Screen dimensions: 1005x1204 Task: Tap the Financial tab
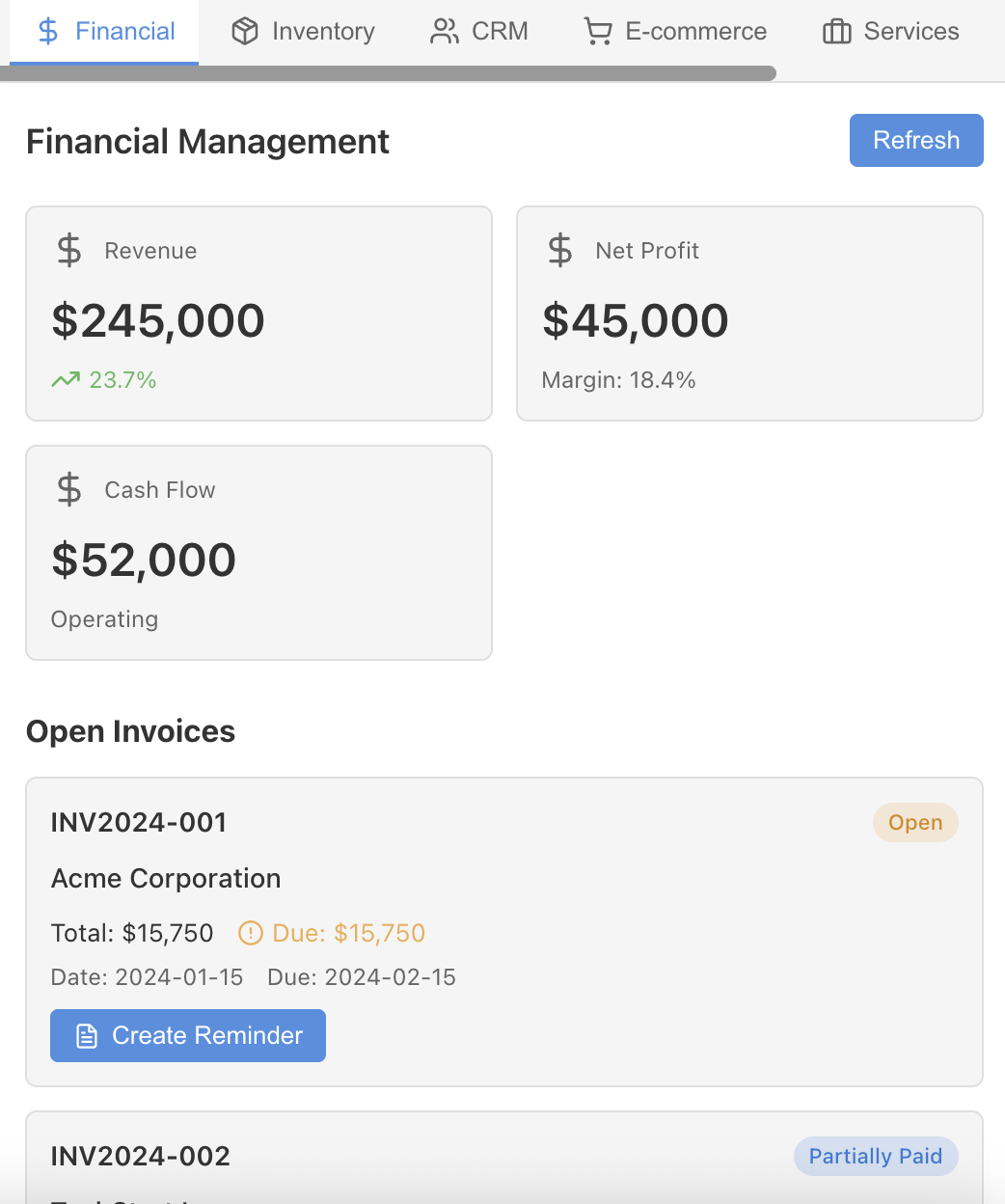click(105, 32)
